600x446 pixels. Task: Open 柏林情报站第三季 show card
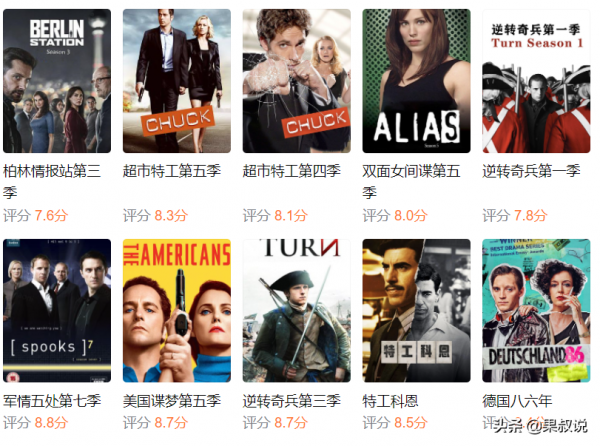[57, 82]
